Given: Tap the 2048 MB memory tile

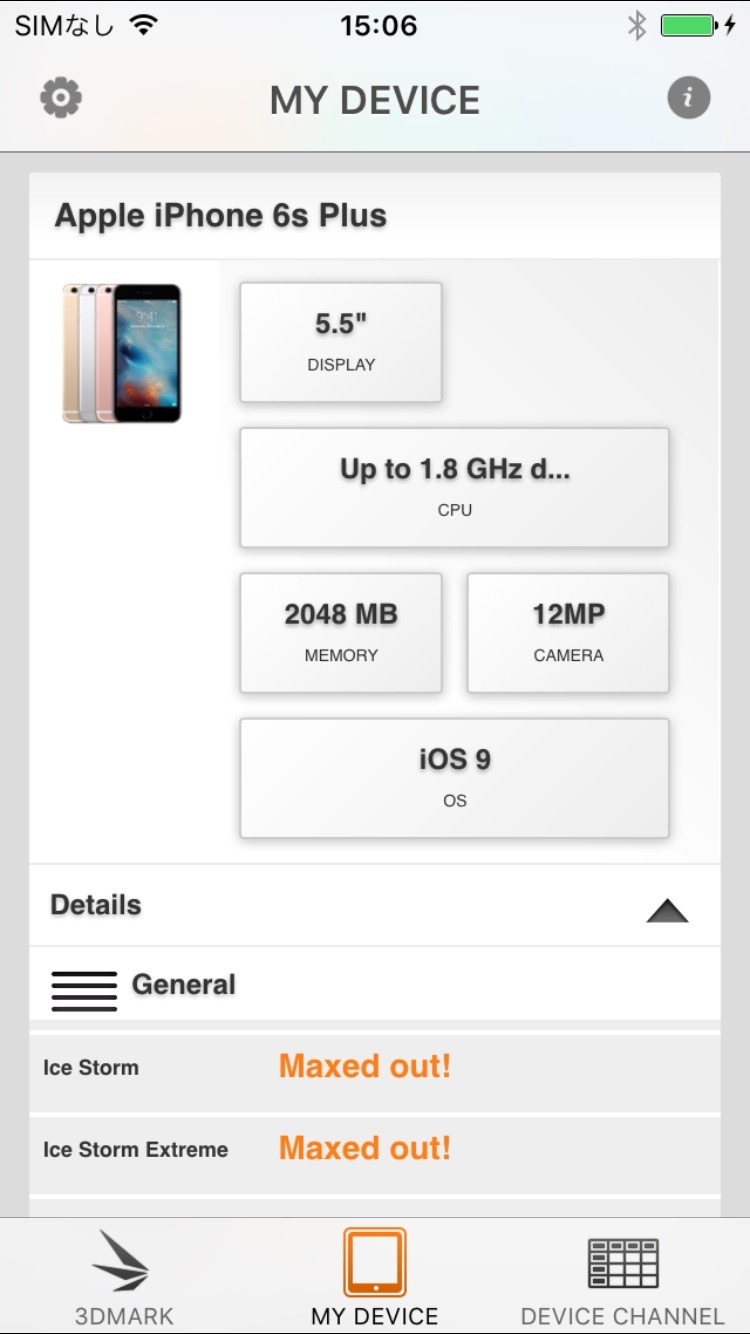Looking at the screenshot, I should click(x=341, y=632).
